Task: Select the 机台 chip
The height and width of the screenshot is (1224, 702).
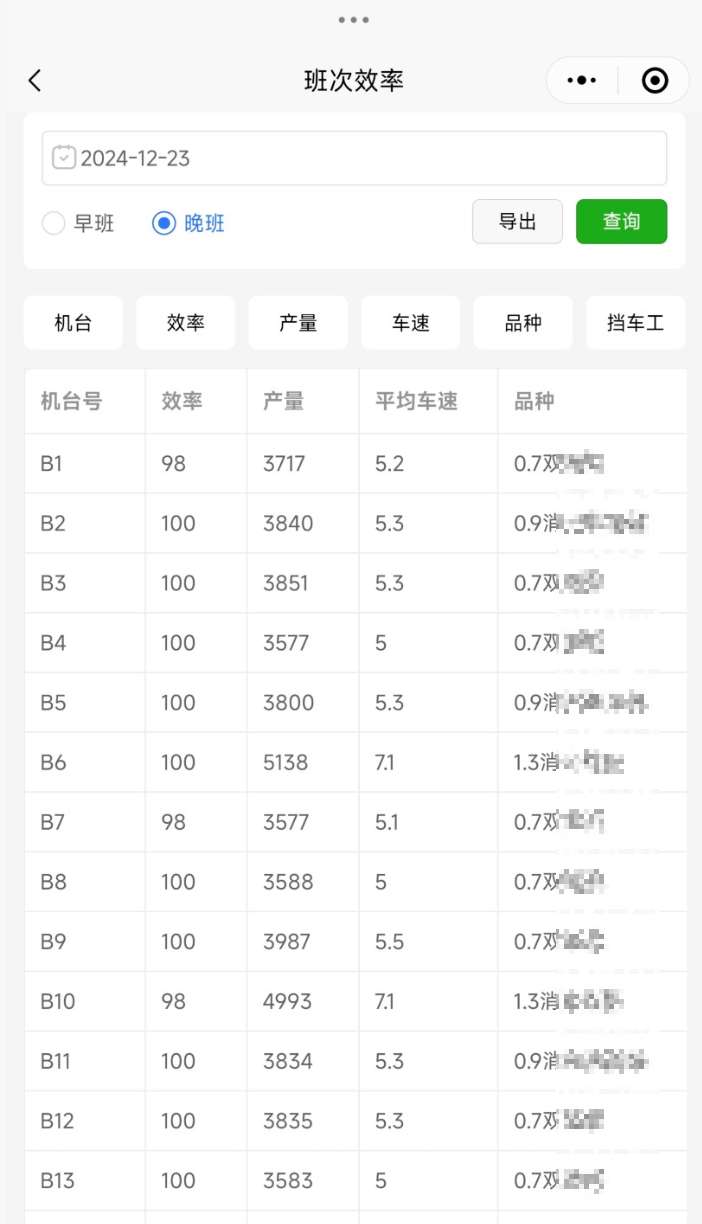Action: 73,323
